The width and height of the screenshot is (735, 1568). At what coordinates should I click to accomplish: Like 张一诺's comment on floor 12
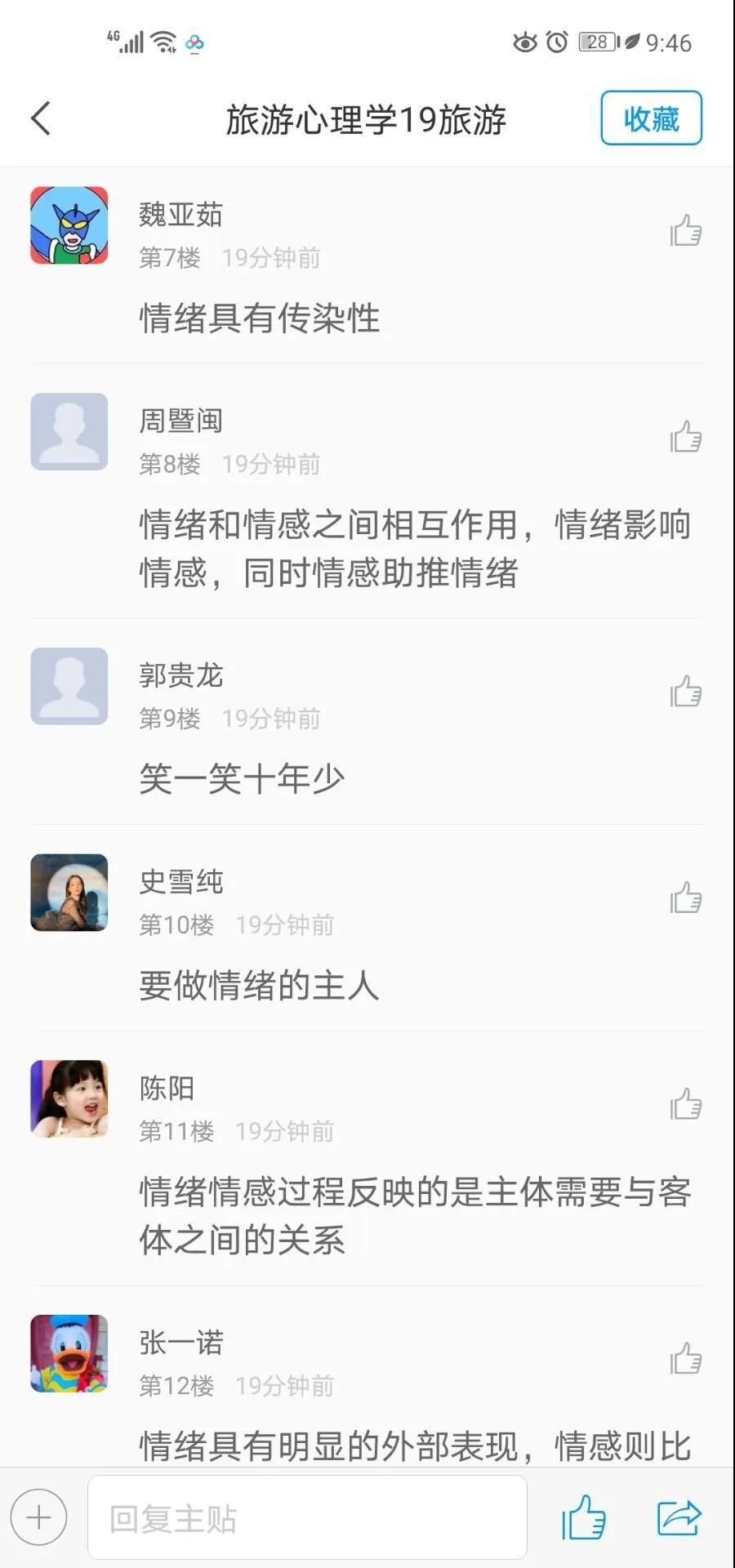click(686, 1359)
